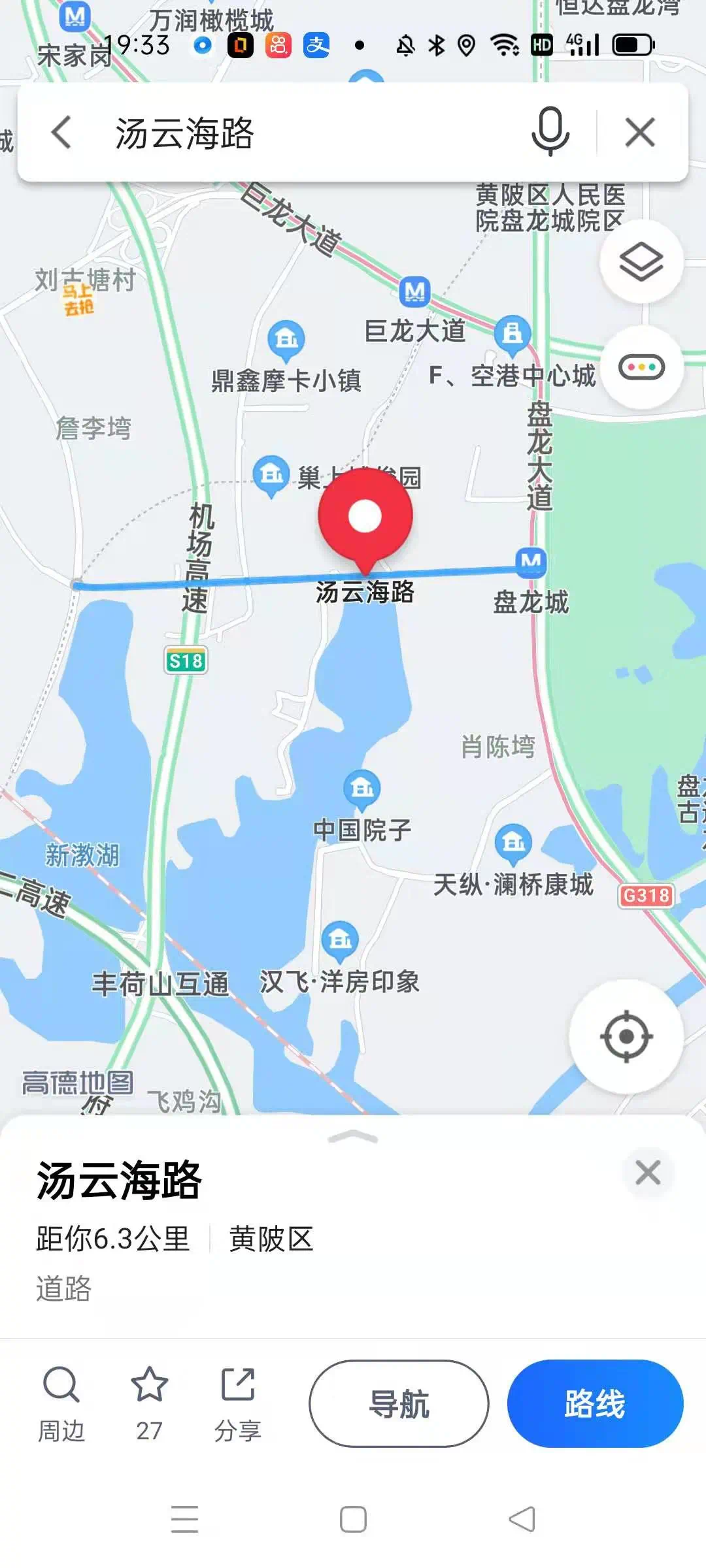This screenshot has width=706, height=1568.
Task: Open 汉飞·洋房印象 map marker
Action: point(340,941)
